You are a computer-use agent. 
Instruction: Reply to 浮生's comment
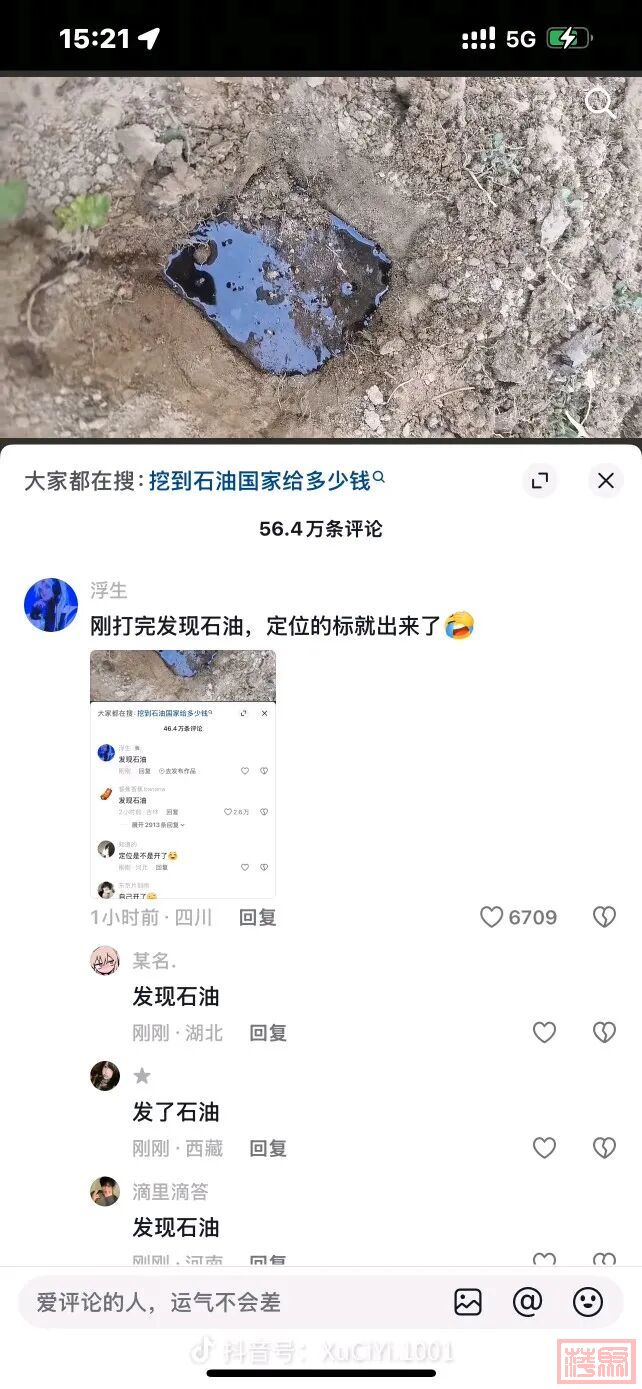pyautogui.click(x=257, y=917)
